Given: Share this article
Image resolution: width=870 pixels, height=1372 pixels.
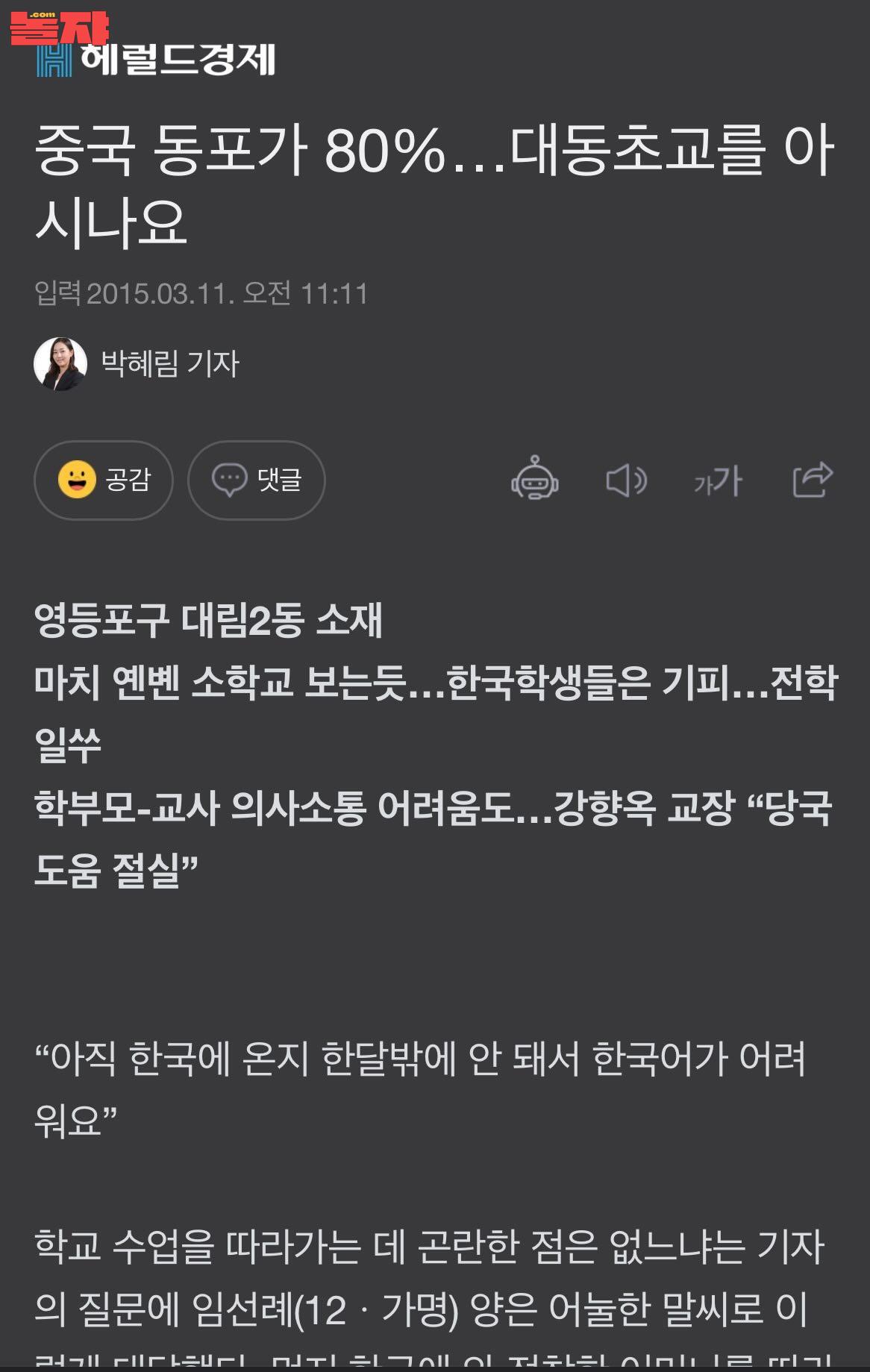Looking at the screenshot, I should pos(812,479).
